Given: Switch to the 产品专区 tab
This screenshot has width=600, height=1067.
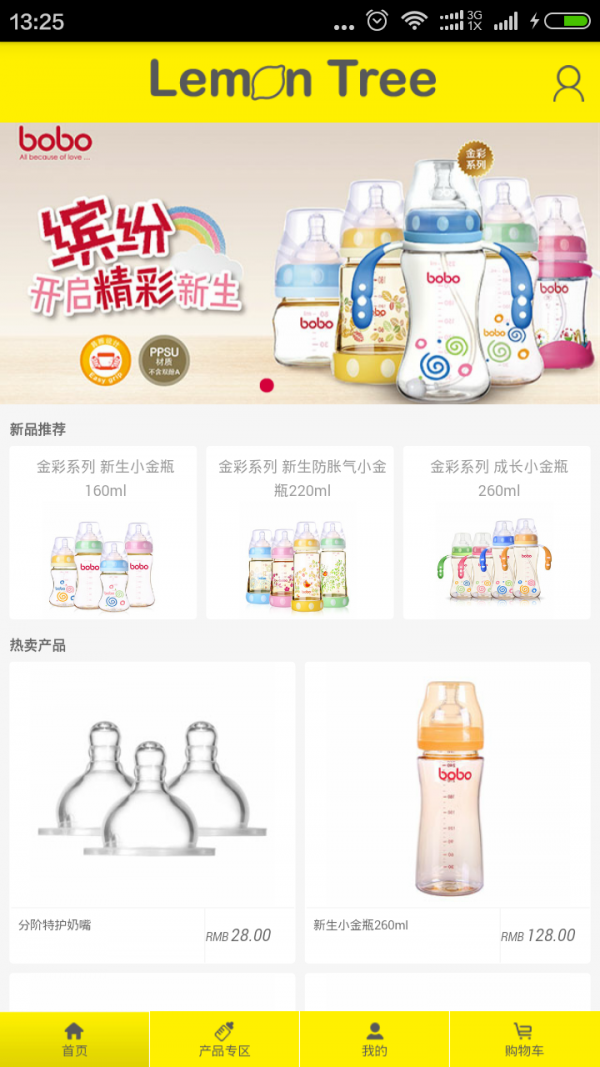Looking at the screenshot, I should [224, 1040].
